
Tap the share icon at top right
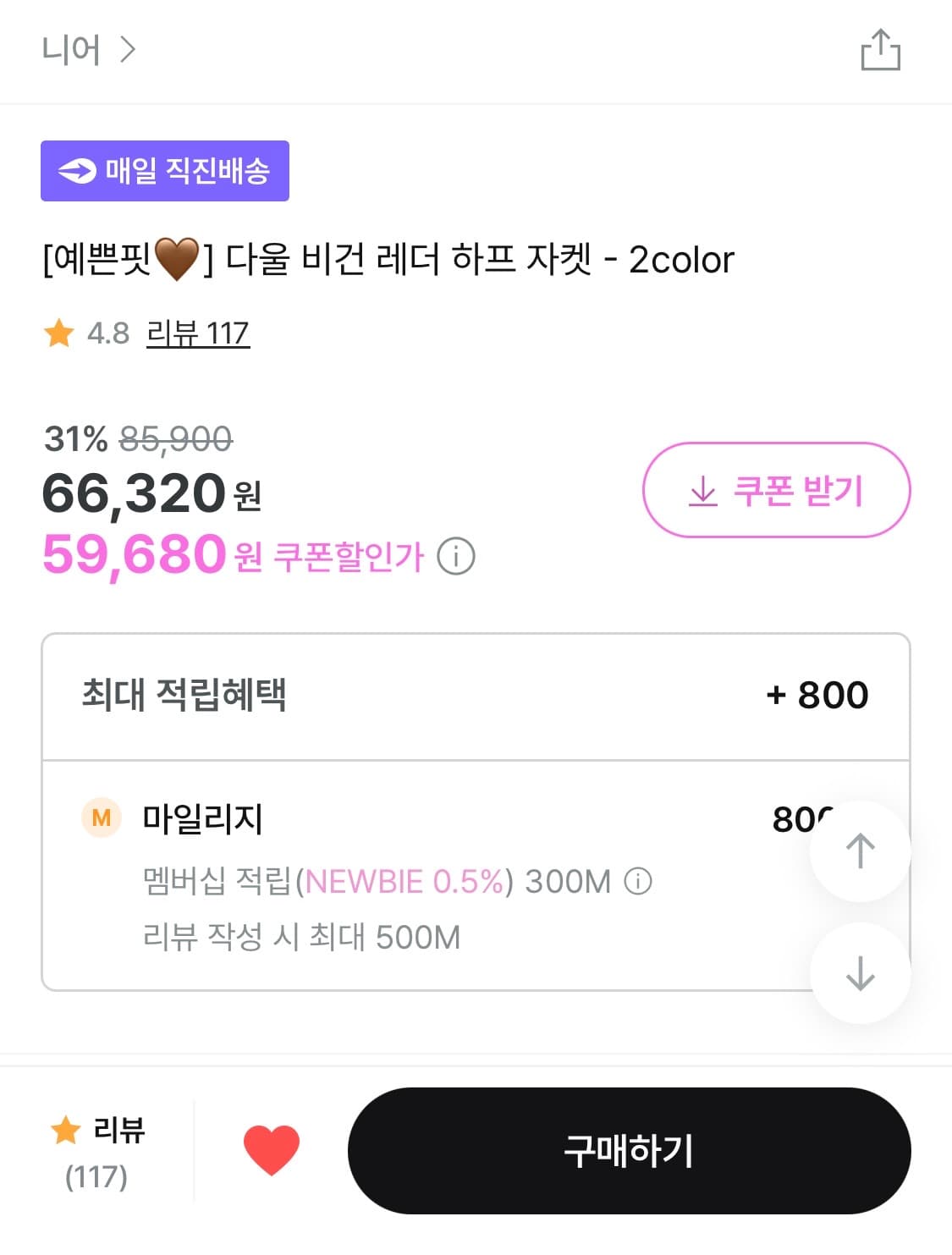coord(881,50)
